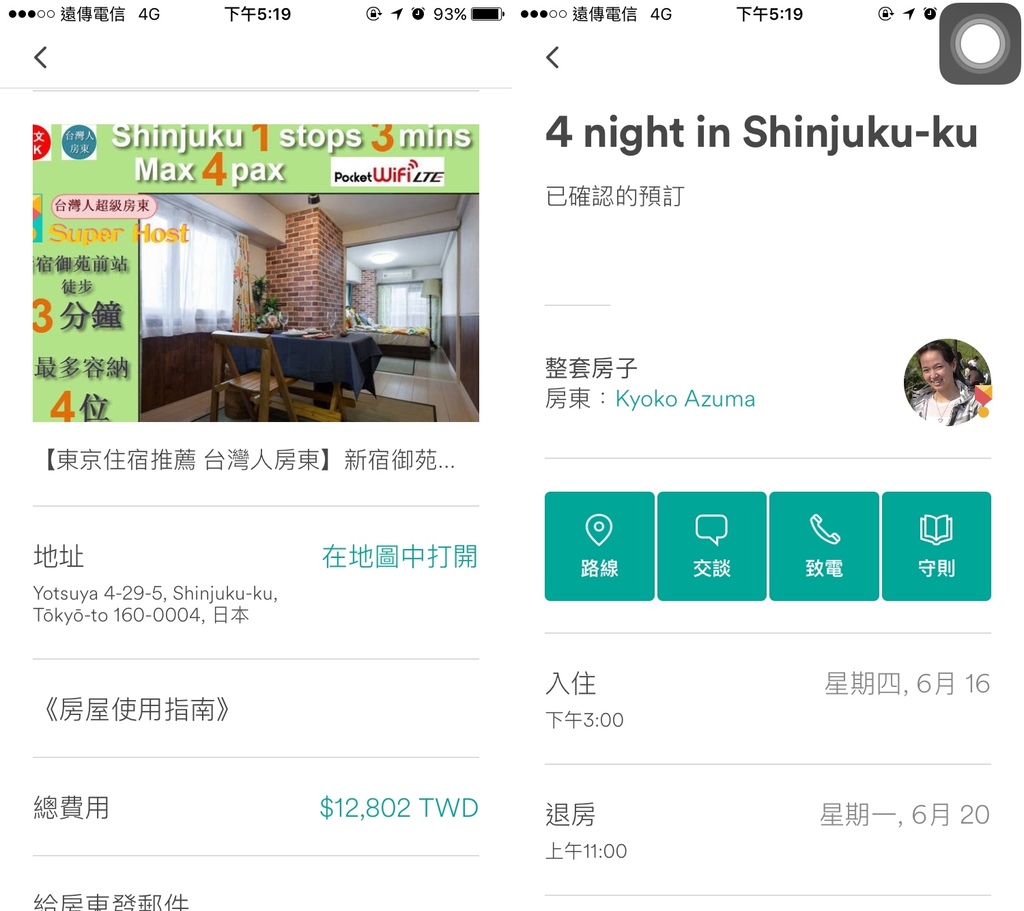Open house rules via 守則
Viewport: 1024px width, 911px height.
tap(936, 546)
